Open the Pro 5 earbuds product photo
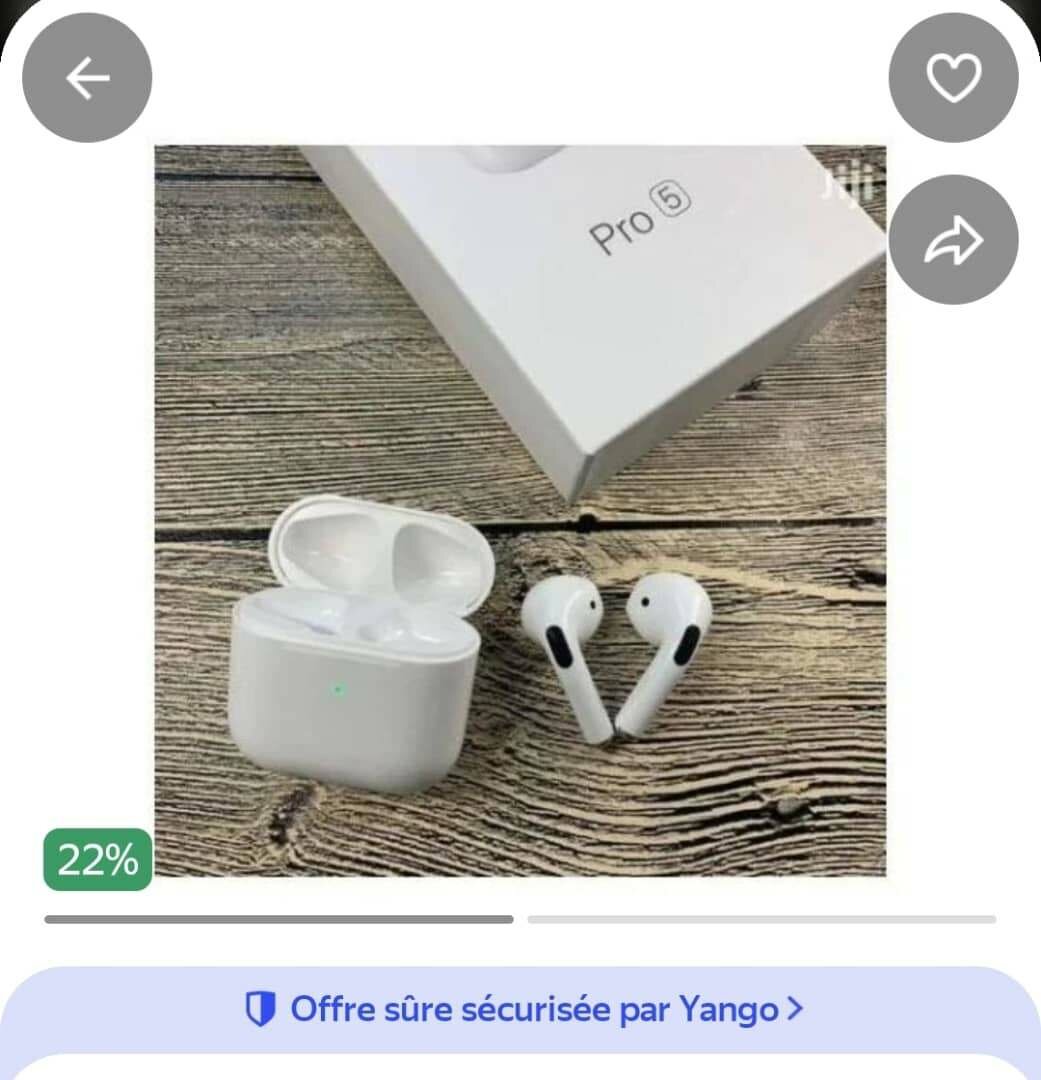Image resolution: width=1041 pixels, height=1080 pixels. tap(519, 510)
